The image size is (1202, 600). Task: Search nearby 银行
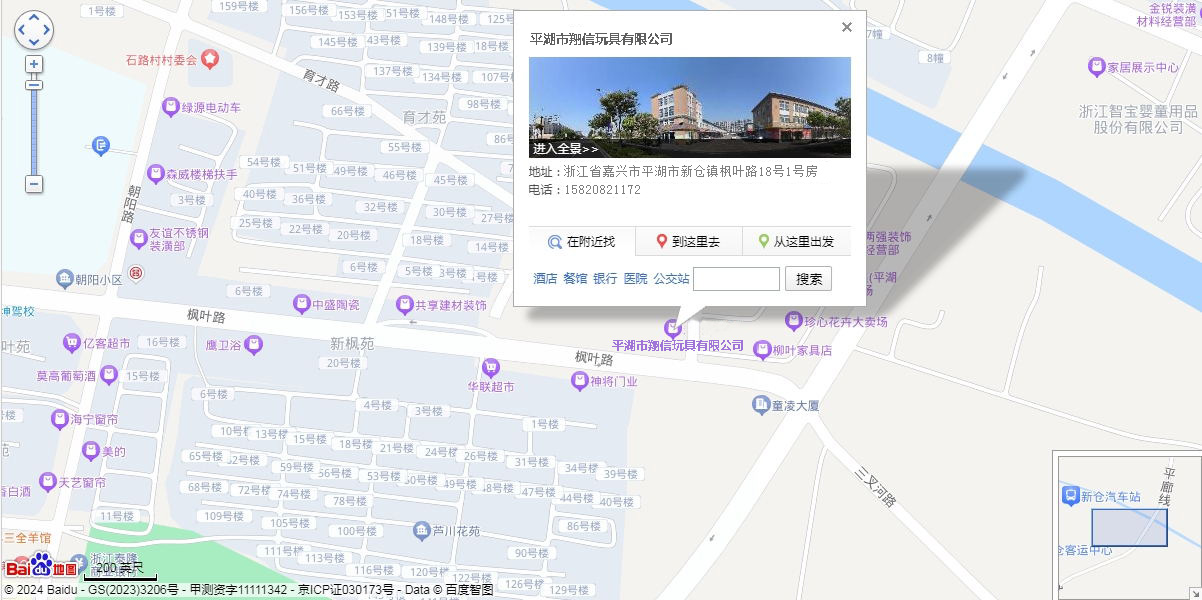pyautogui.click(x=605, y=280)
